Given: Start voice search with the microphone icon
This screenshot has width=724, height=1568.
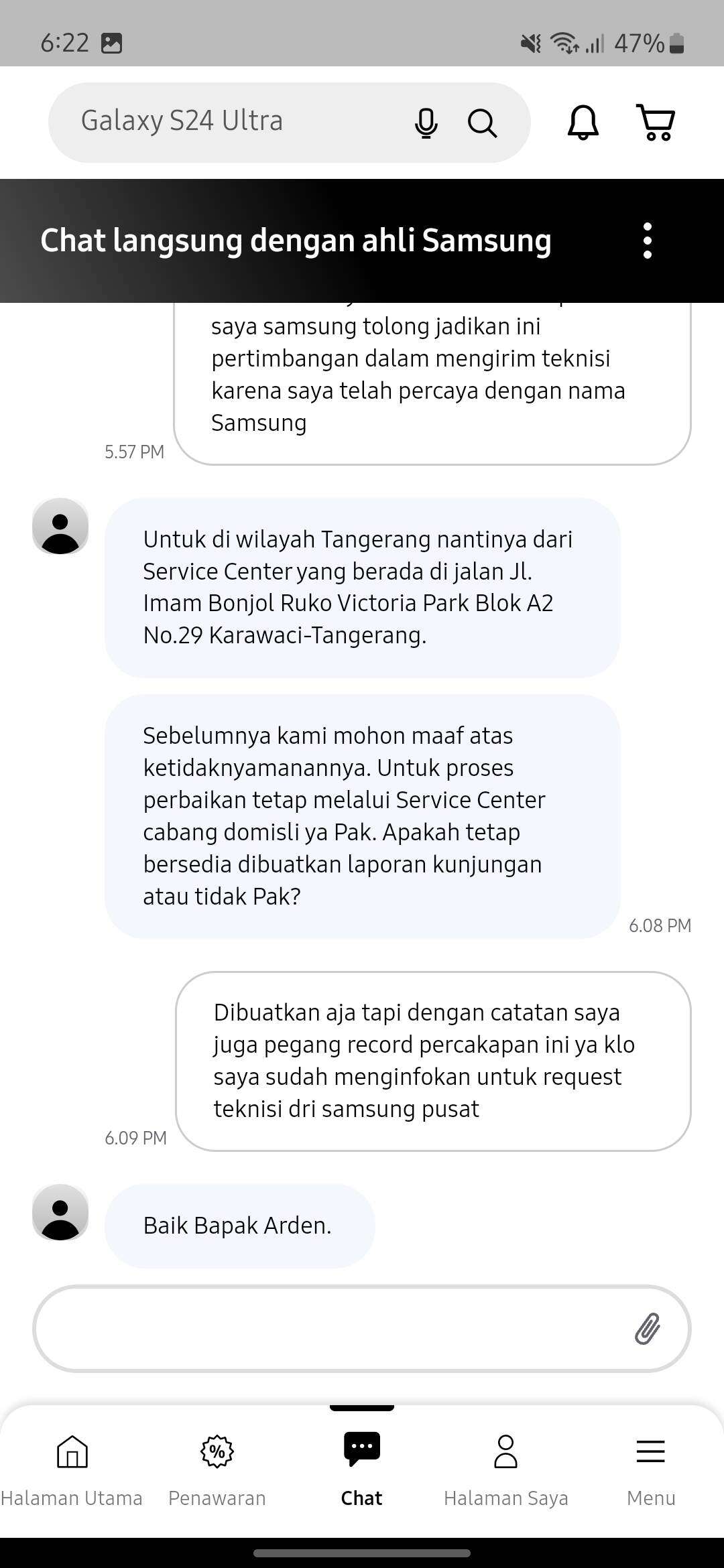Looking at the screenshot, I should click(x=426, y=123).
